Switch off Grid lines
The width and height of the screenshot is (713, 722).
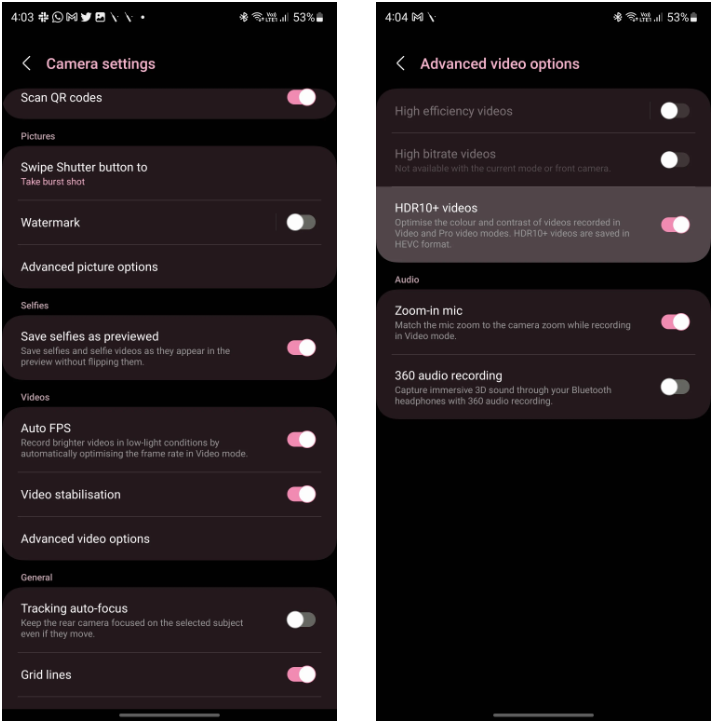click(301, 674)
